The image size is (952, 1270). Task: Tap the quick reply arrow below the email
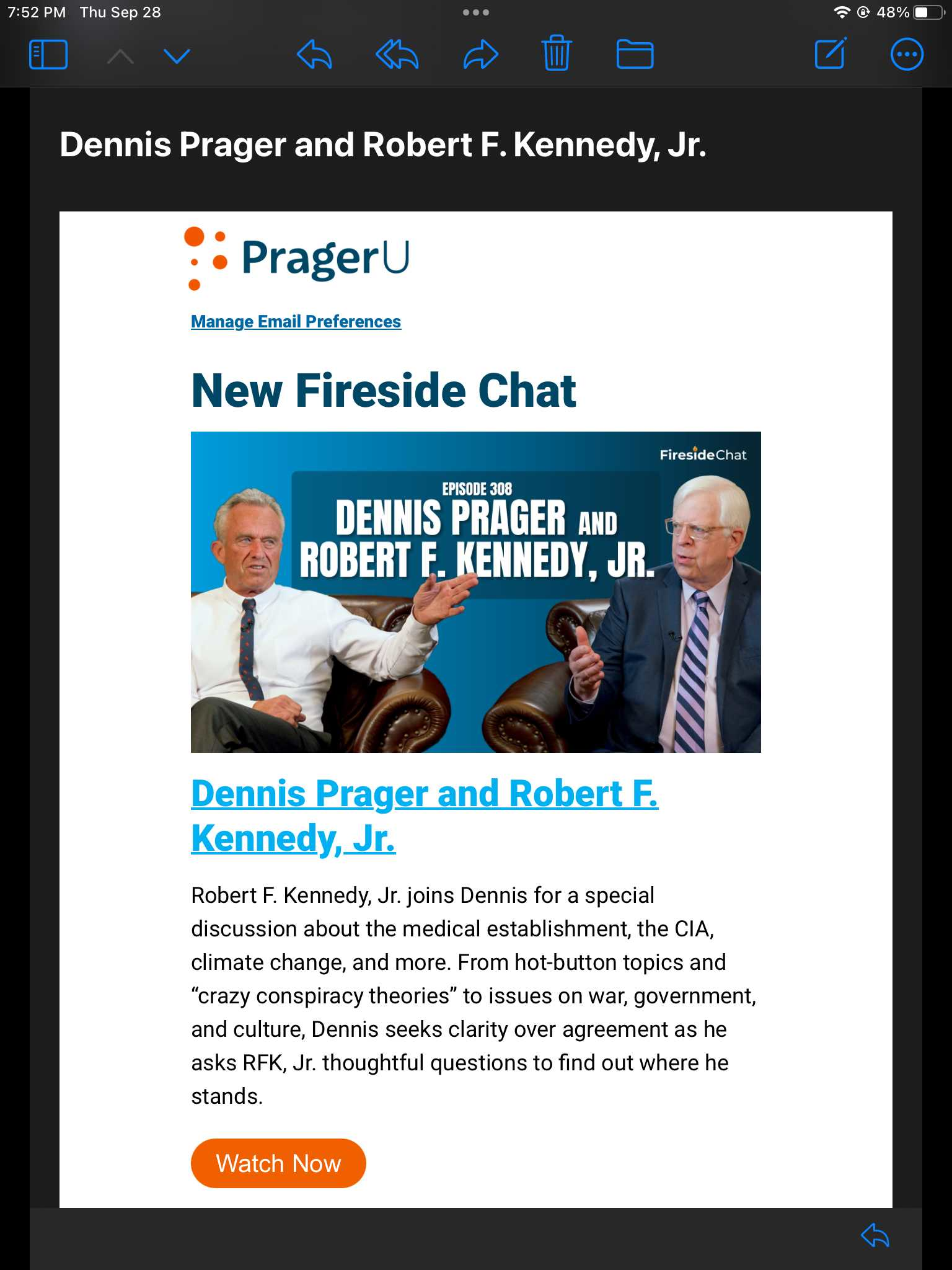tap(875, 1235)
